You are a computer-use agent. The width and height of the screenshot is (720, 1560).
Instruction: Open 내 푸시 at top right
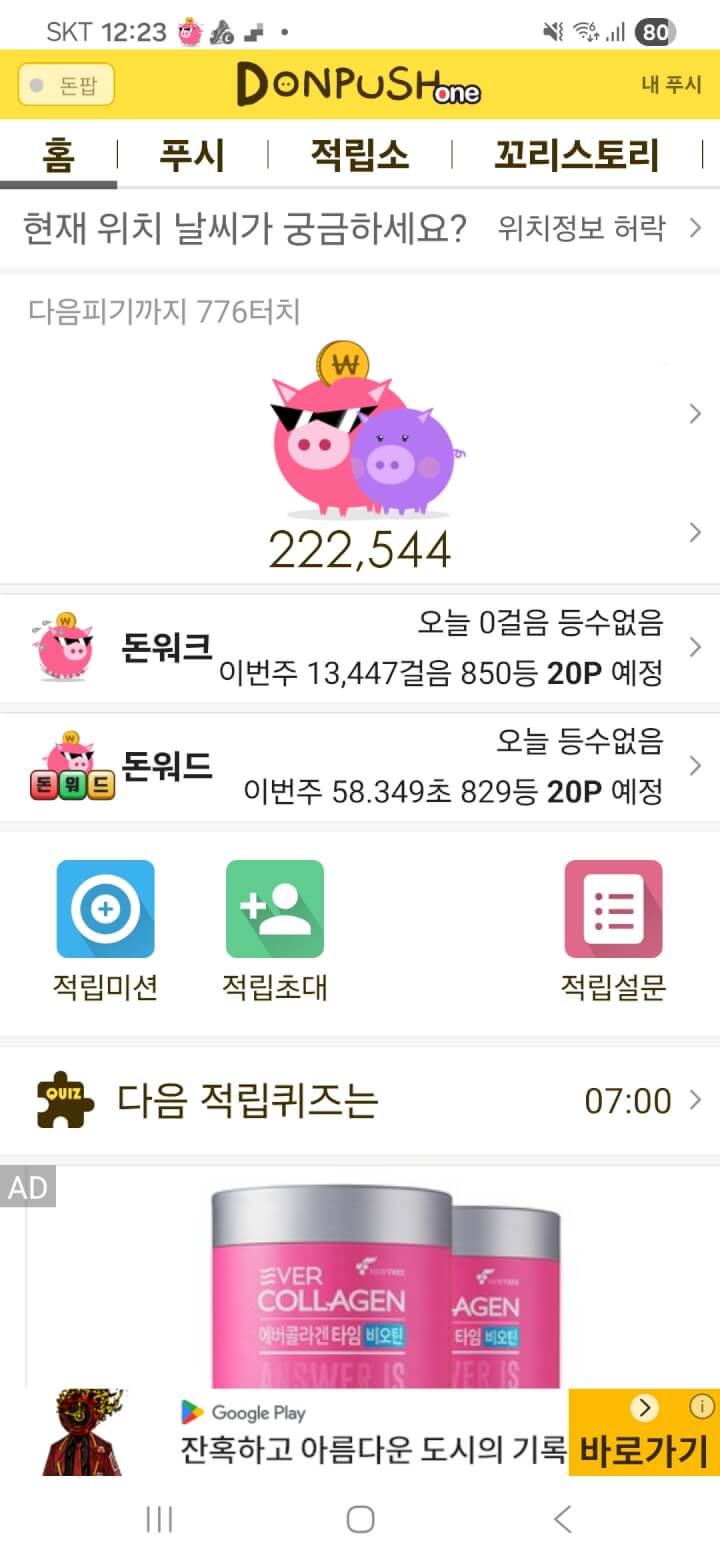point(671,85)
